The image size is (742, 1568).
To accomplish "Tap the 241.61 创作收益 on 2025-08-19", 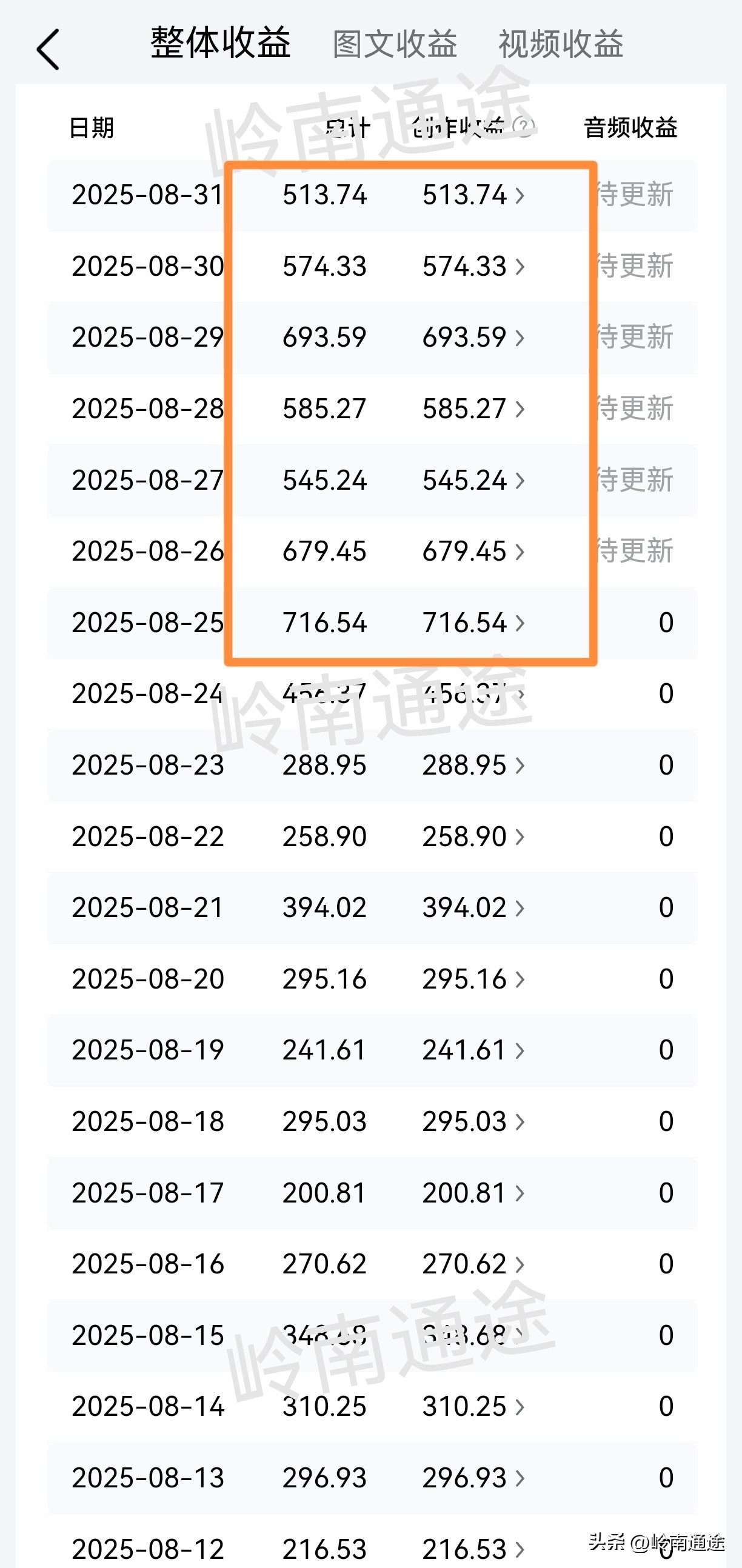I will click(x=472, y=1050).
